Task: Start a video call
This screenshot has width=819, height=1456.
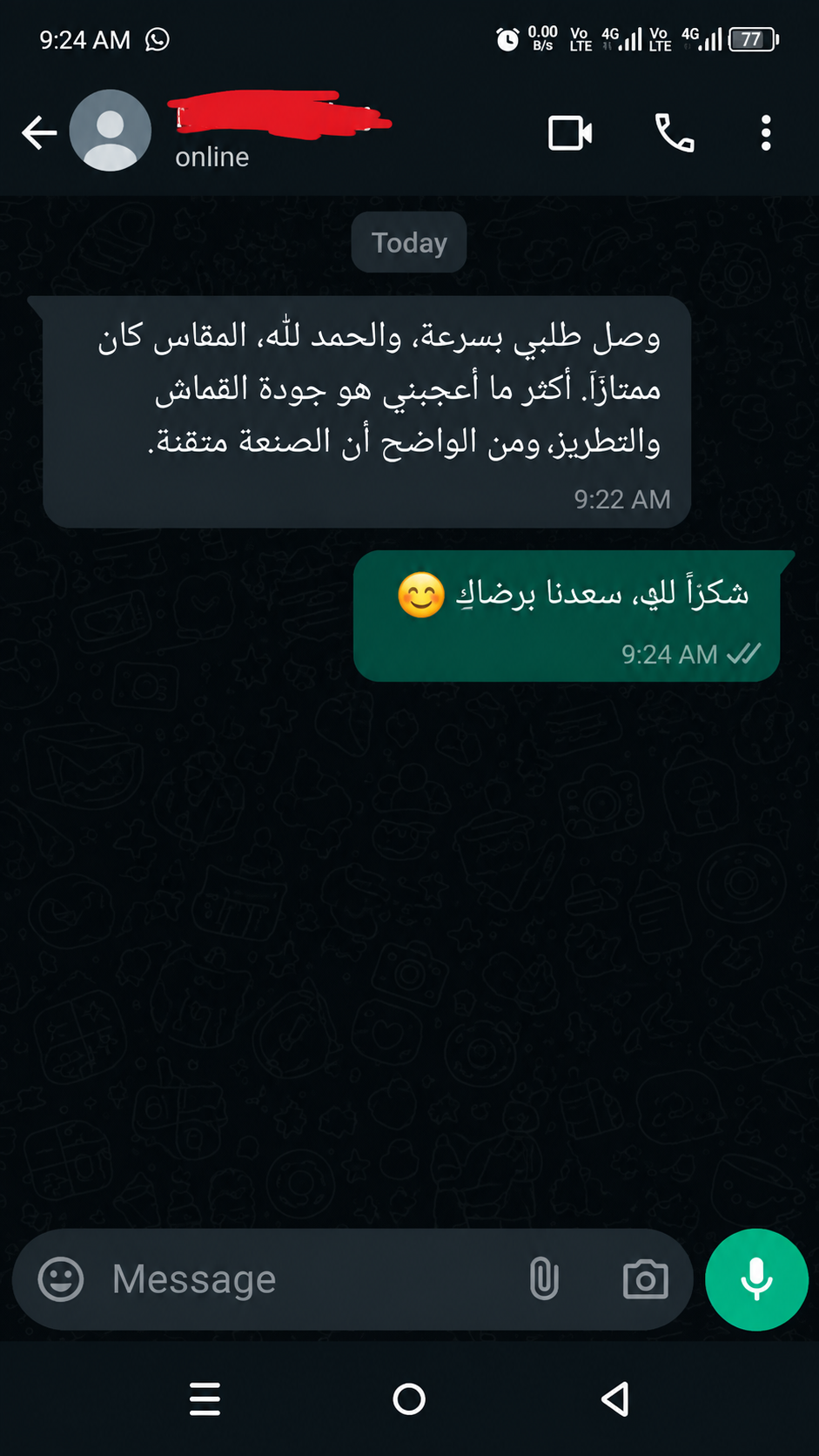Action: coord(570,133)
